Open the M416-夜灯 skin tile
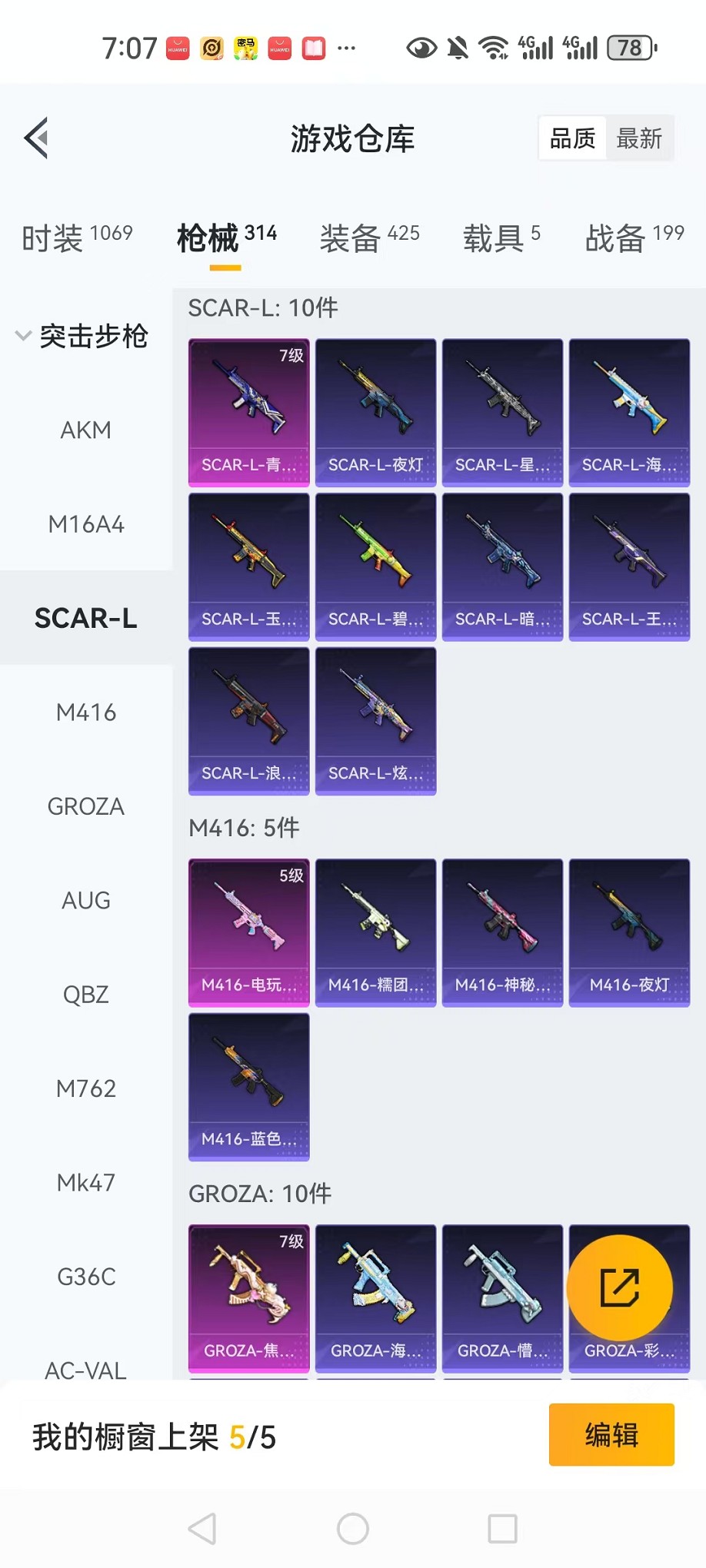Screen dimensions: 706x1568 click(629, 932)
